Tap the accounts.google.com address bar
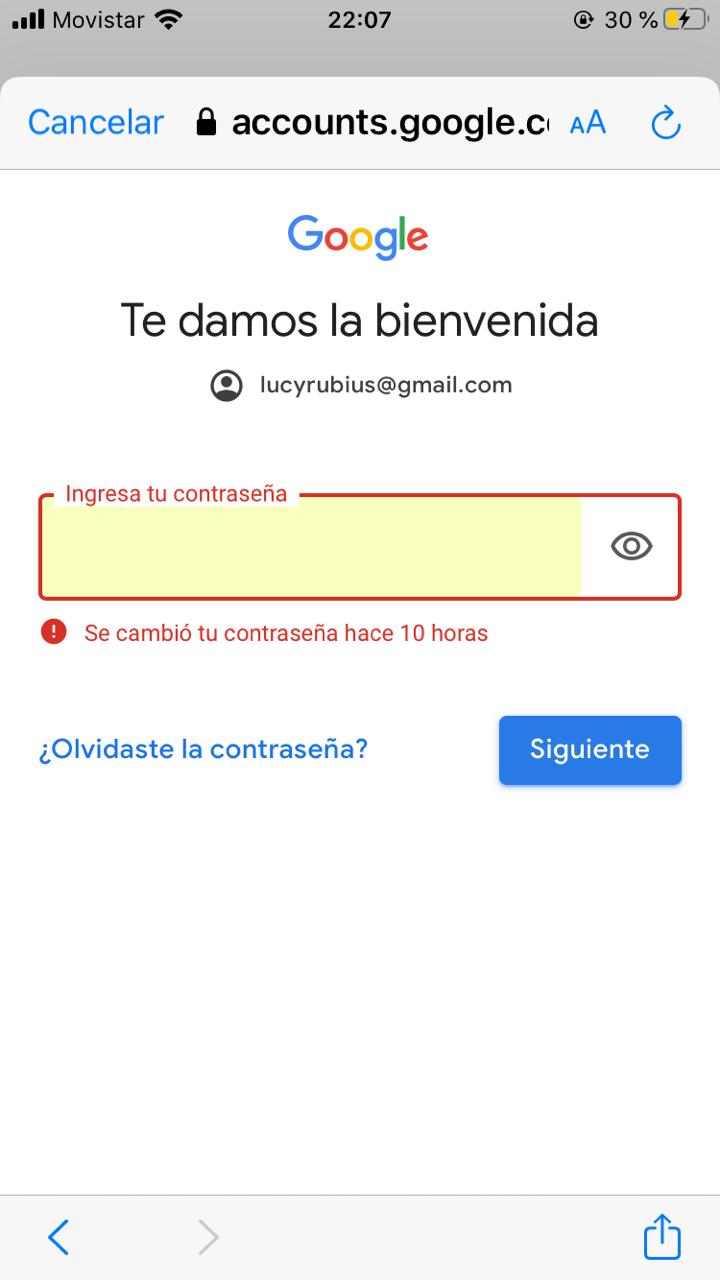 pos(373,123)
